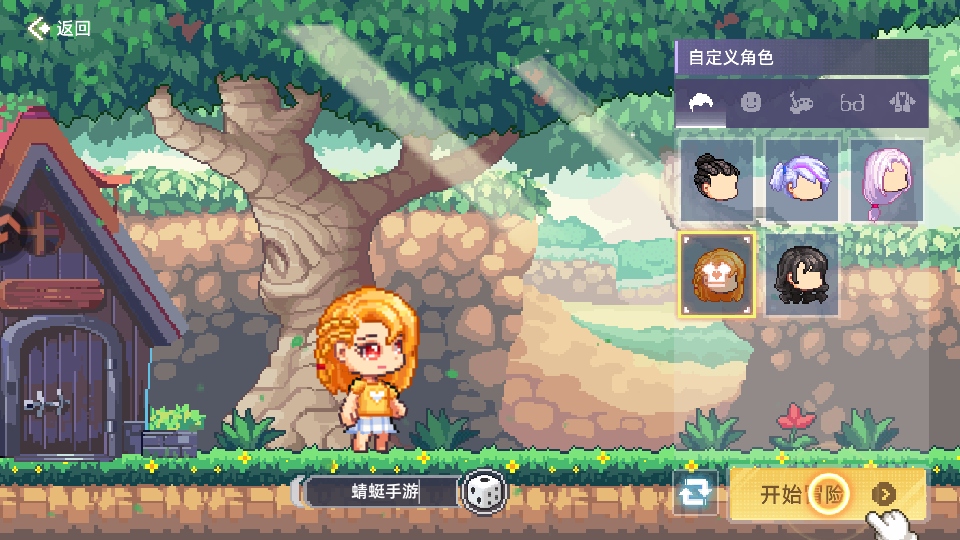
Task: Tap the 返回 back button
Action: [60, 28]
